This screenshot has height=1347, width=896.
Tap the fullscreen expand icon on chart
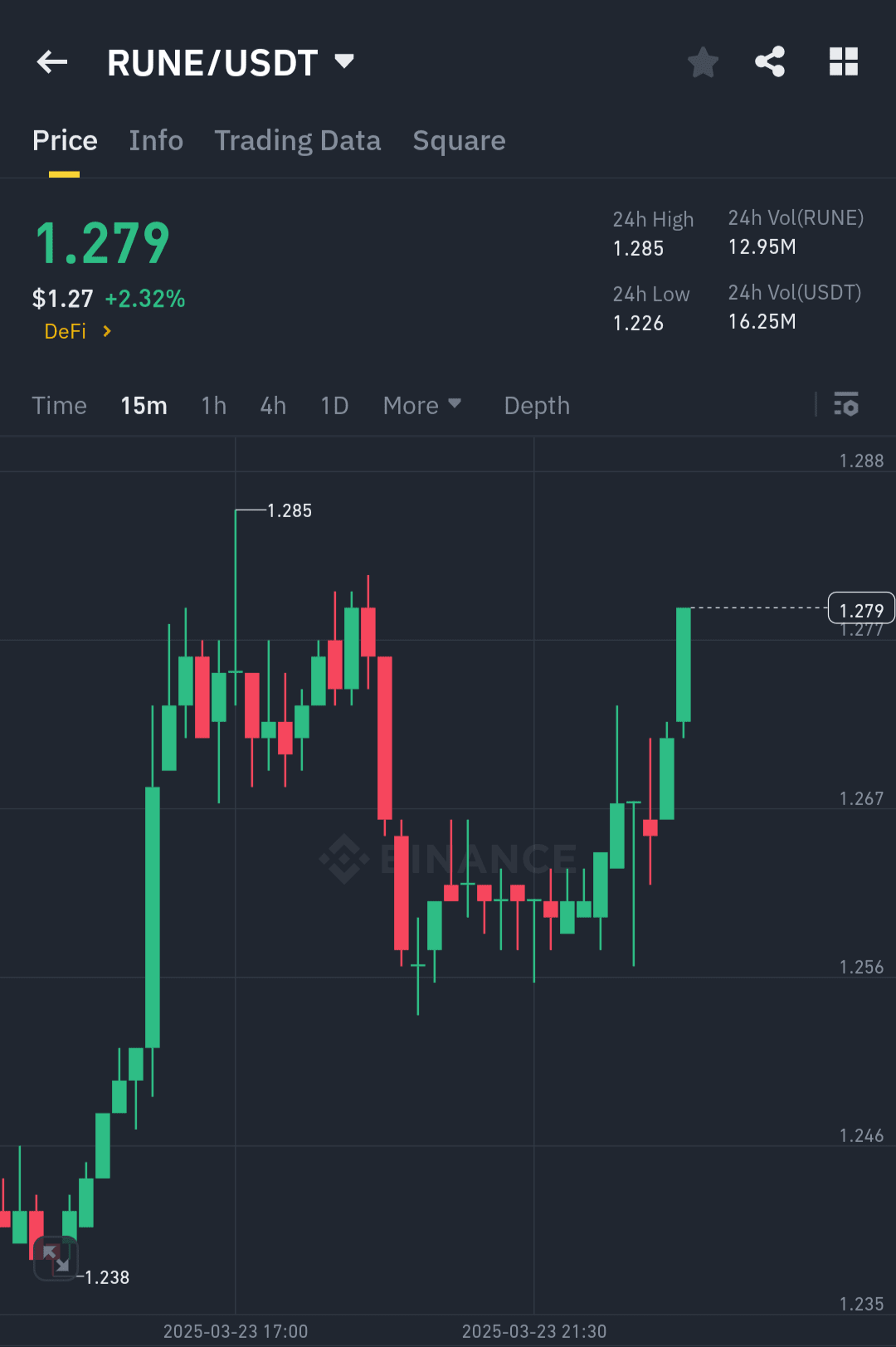tap(55, 1259)
